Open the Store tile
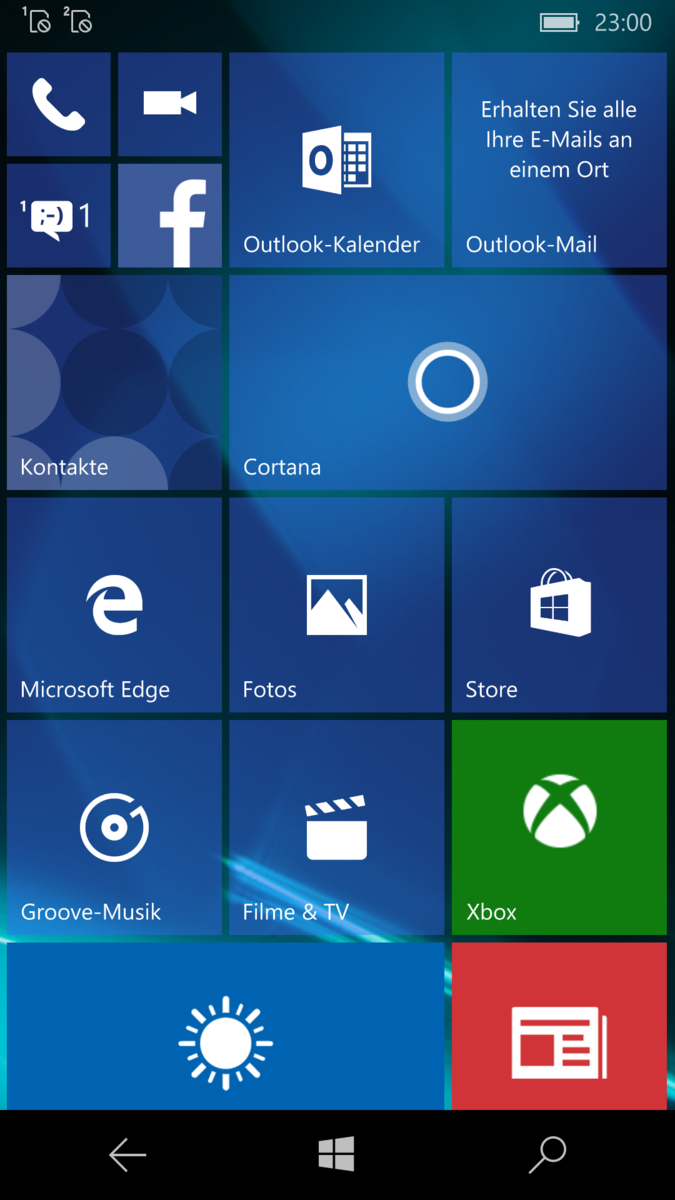 pos(559,605)
